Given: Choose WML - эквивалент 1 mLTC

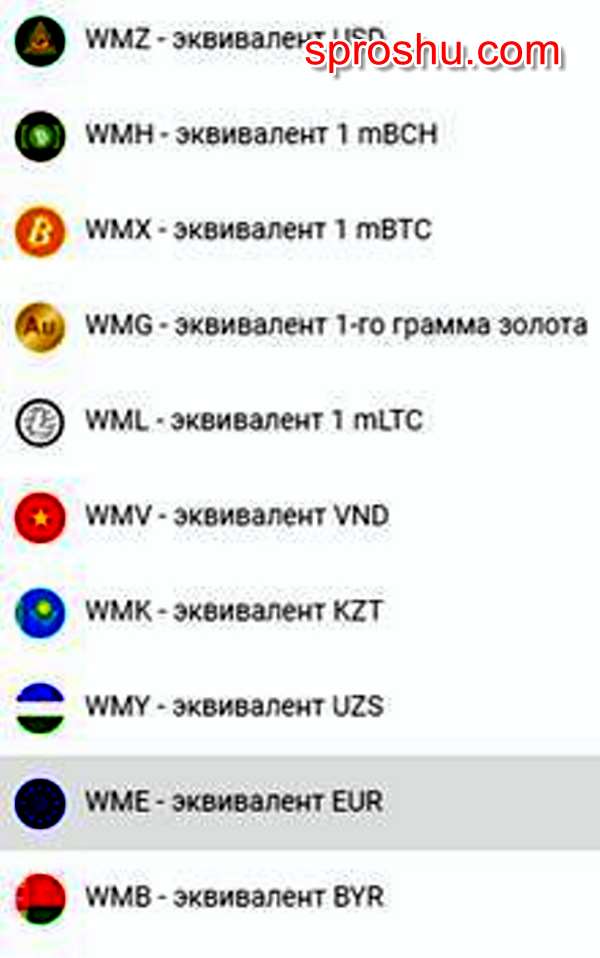Looking at the screenshot, I should pos(253,421).
